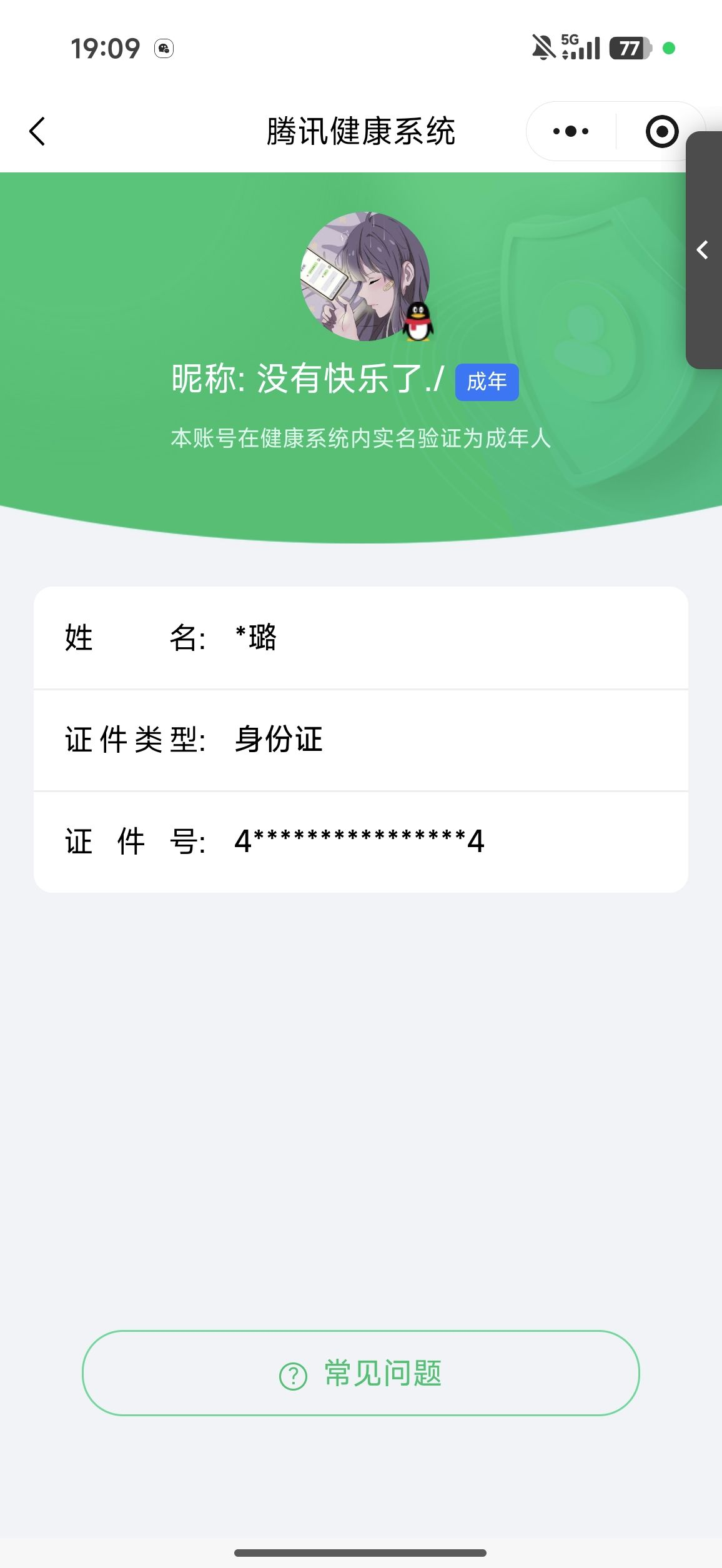Click the name row showing *璐

pos(361,638)
